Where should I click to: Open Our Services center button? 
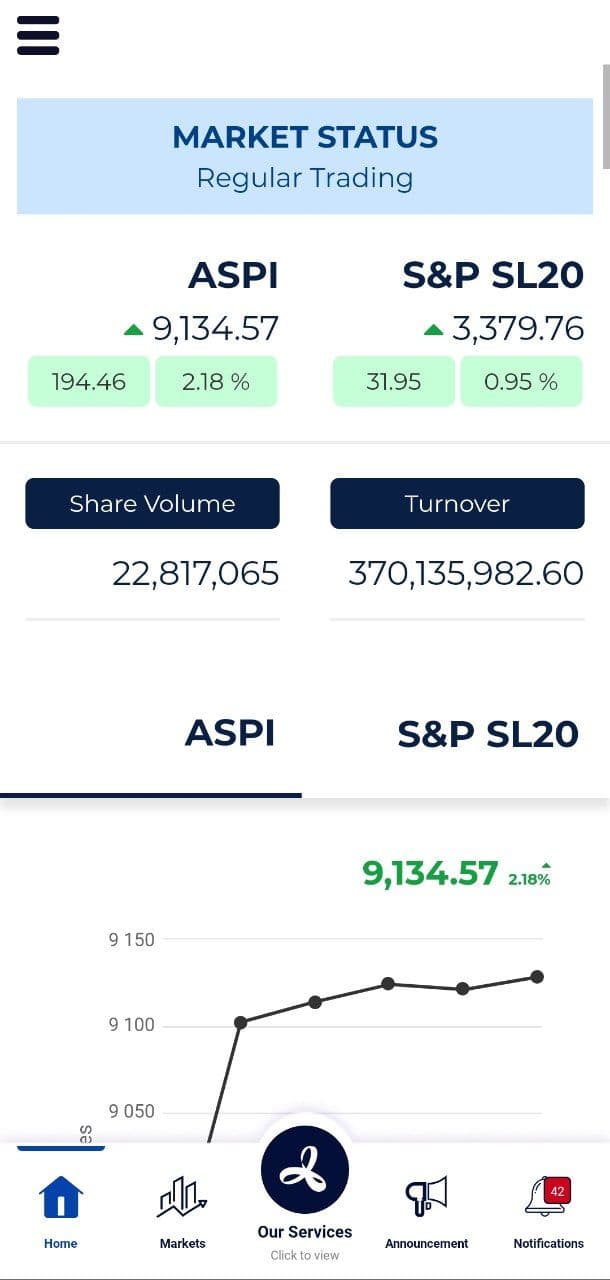pos(305,1194)
